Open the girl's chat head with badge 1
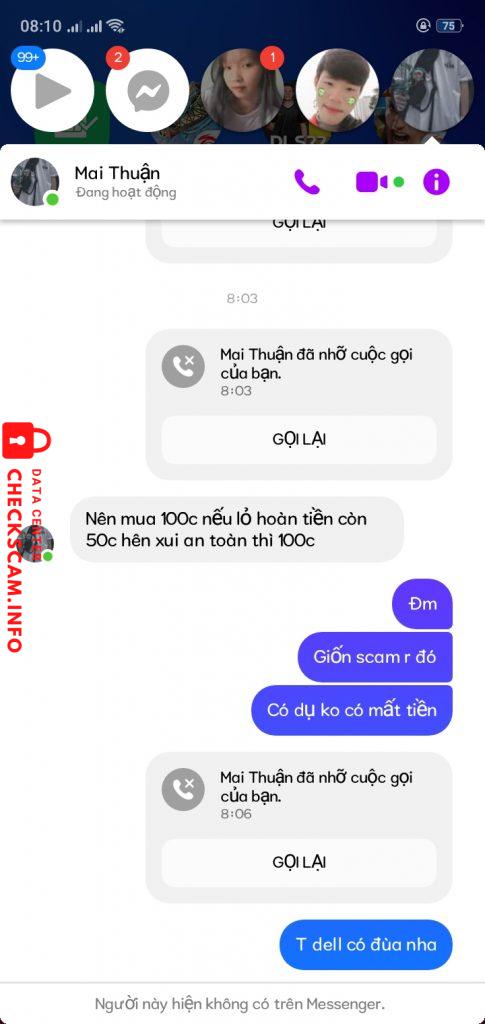Viewport: 485px width, 1024px height. click(242, 90)
